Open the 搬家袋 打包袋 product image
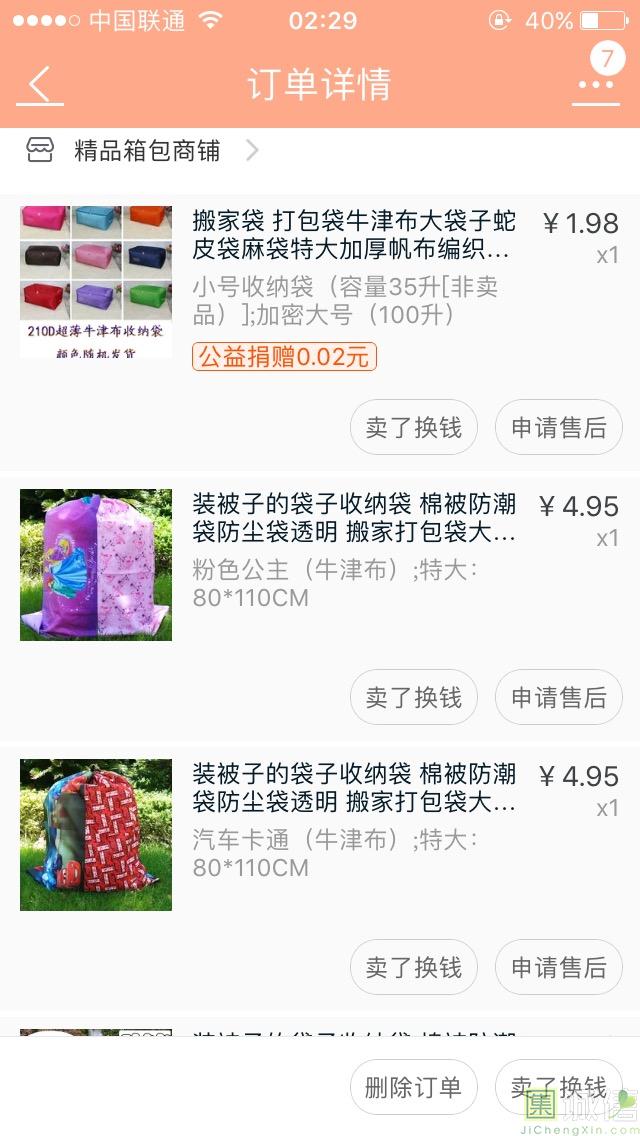 (x=96, y=282)
